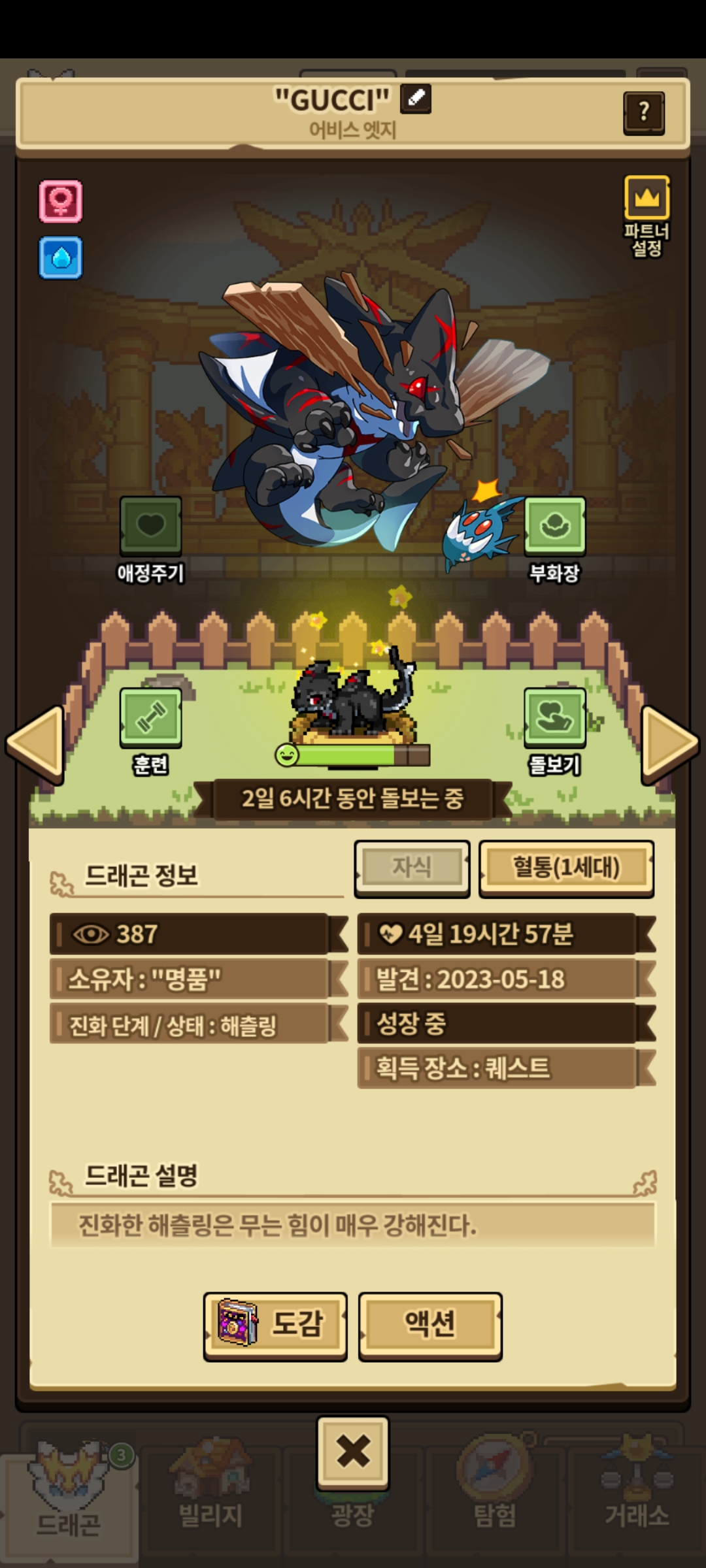The image size is (706, 1568).
Task: Start 훈련 training
Action: tap(150, 717)
